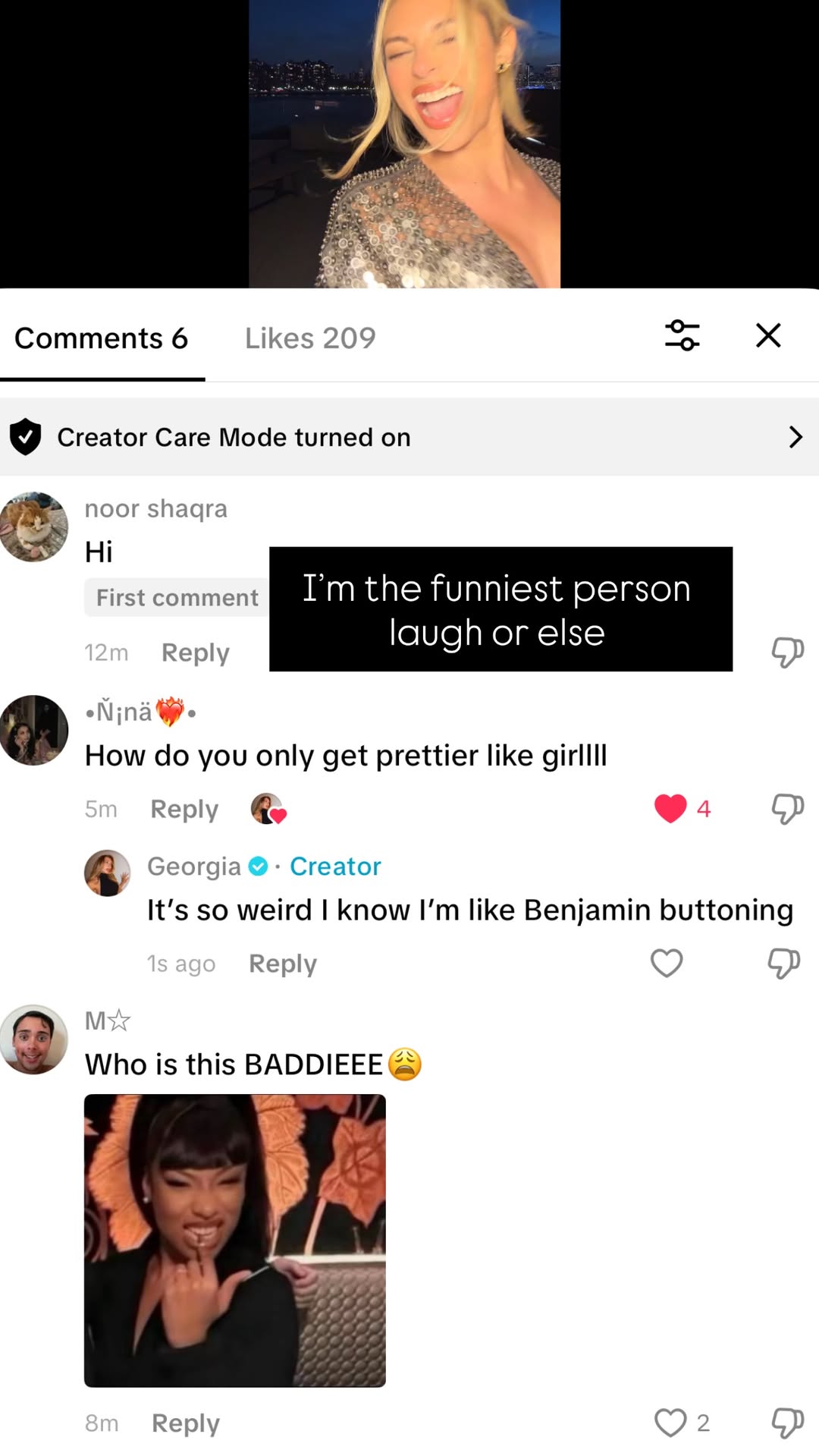Open Nina's profile avatar
This screenshot has height=1456, width=819.
(33, 730)
